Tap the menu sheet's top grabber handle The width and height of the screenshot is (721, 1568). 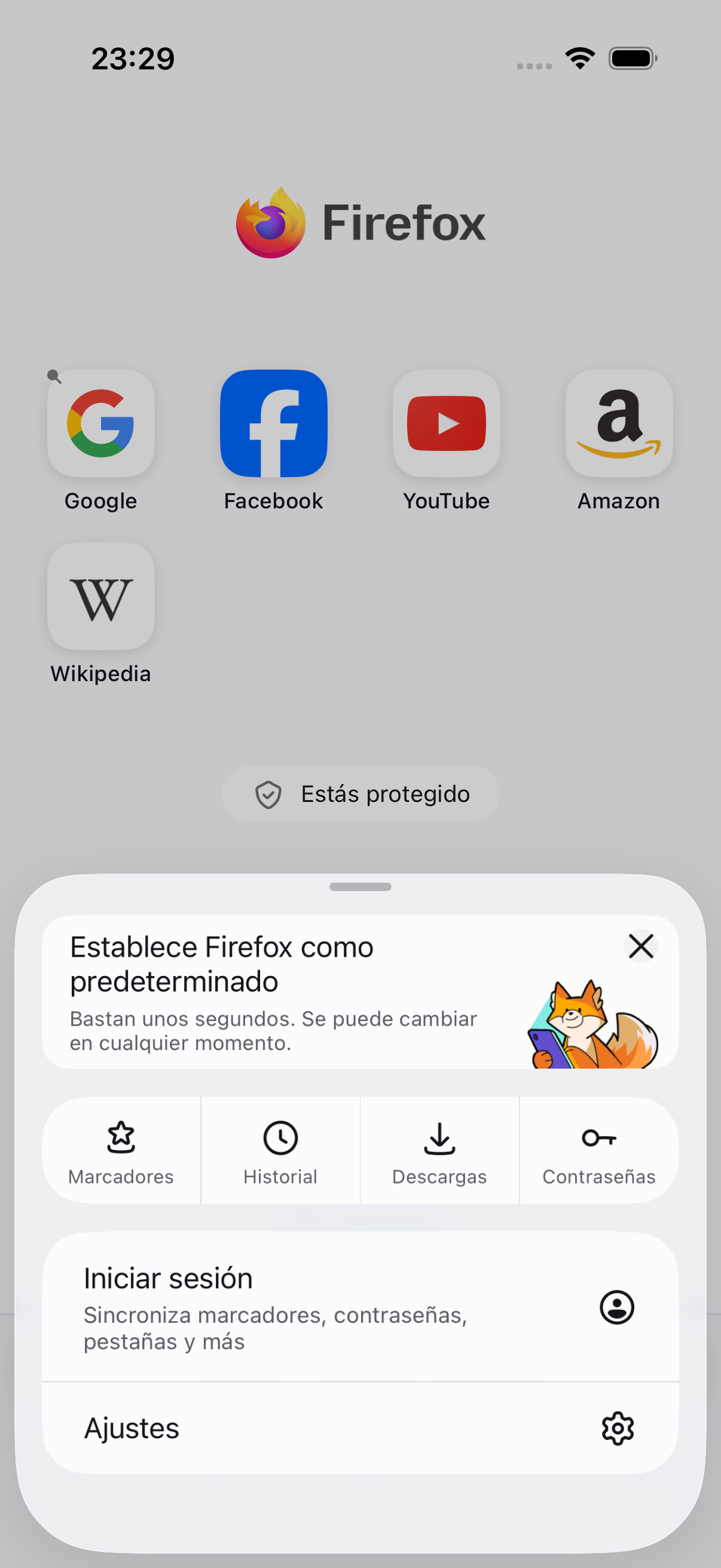(360, 887)
